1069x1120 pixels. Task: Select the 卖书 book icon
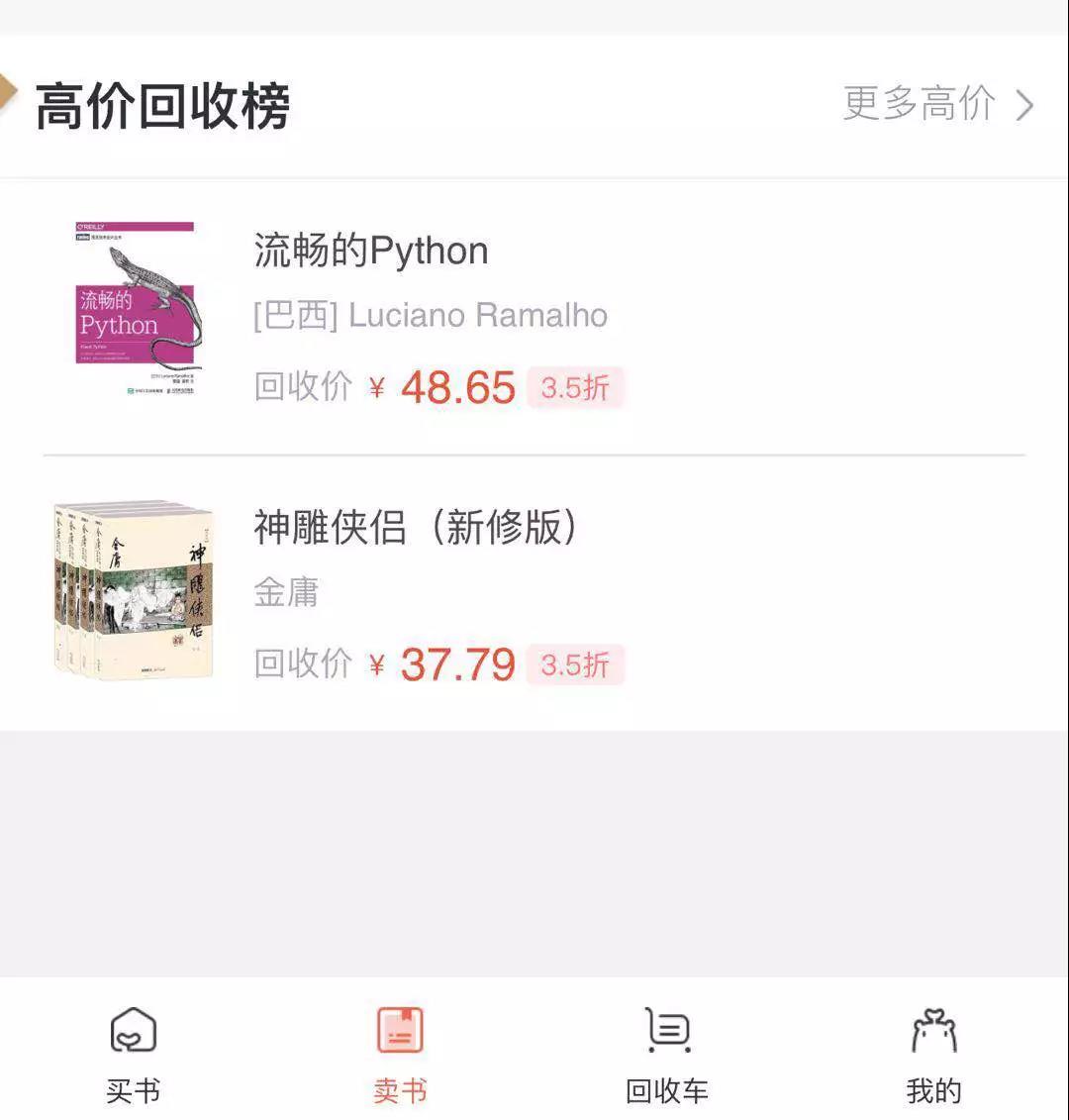400,1031
